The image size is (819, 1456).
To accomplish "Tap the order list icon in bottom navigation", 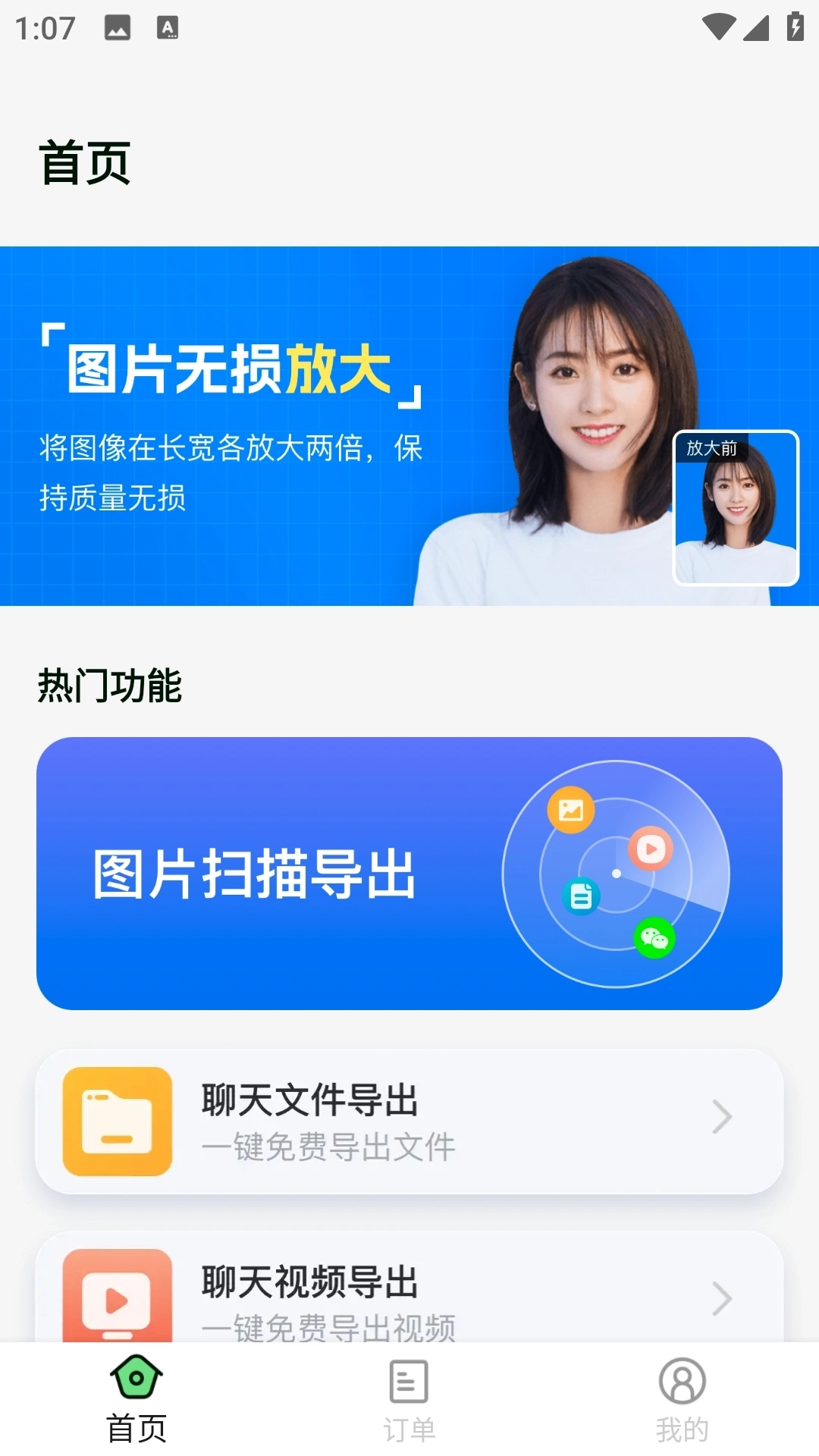I will click(x=409, y=1383).
